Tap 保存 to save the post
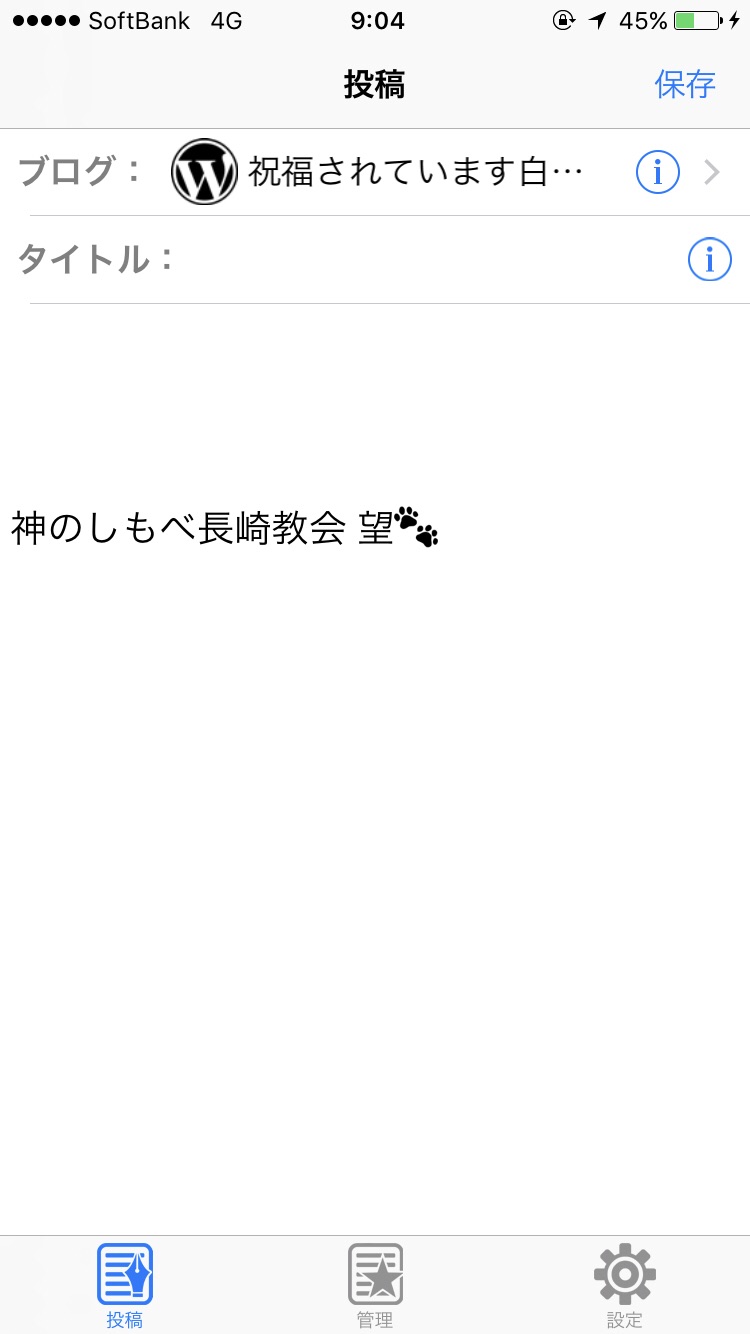Viewport: 750px width, 1334px height. tap(685, 85)
